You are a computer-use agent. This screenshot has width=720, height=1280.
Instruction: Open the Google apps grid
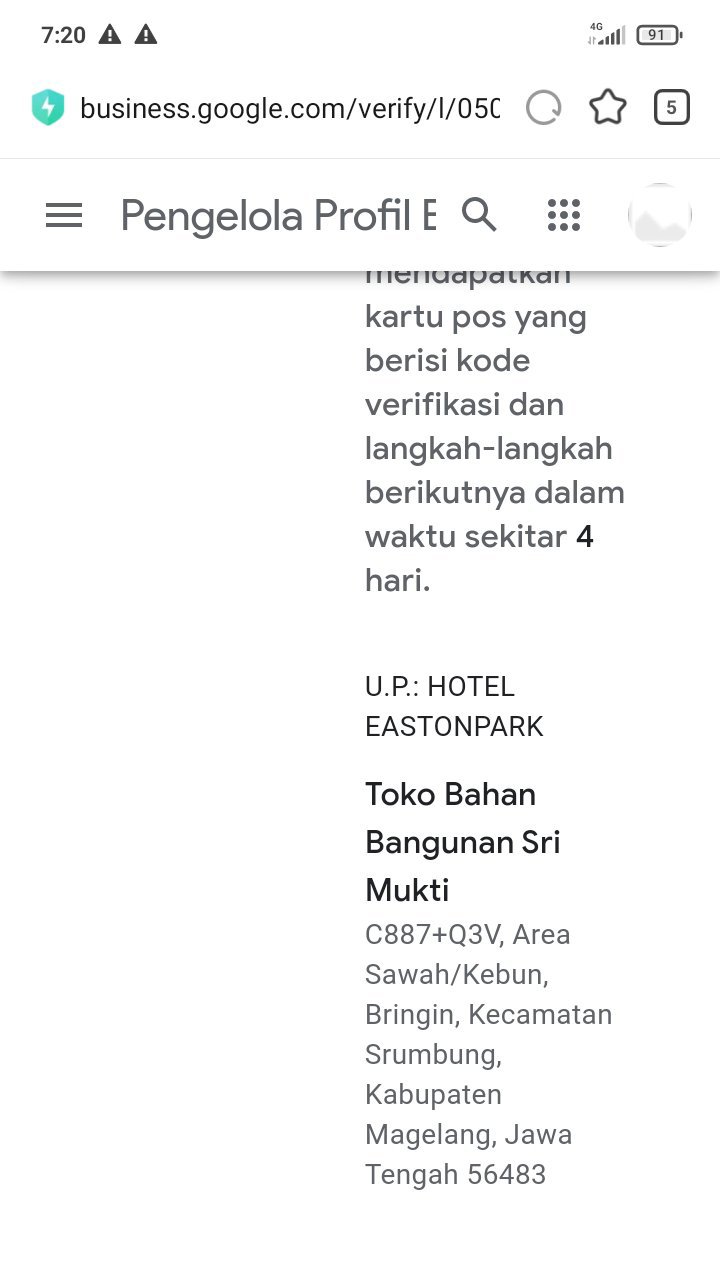pos(564,215)
